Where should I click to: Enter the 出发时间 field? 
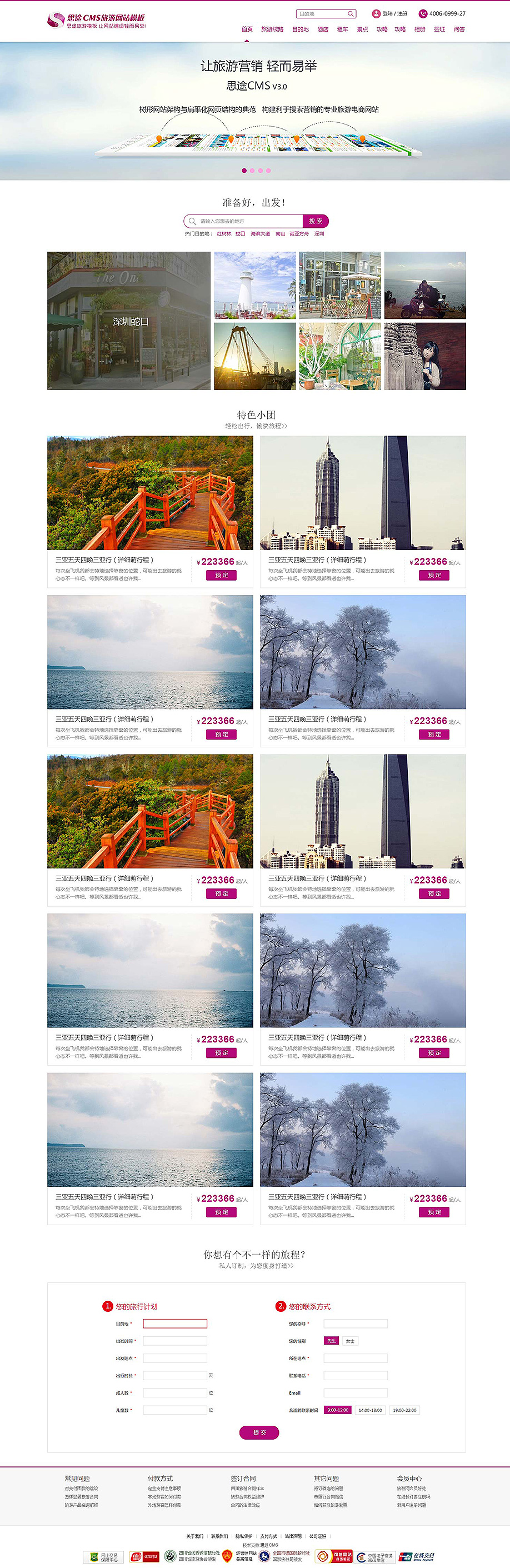174,1340
